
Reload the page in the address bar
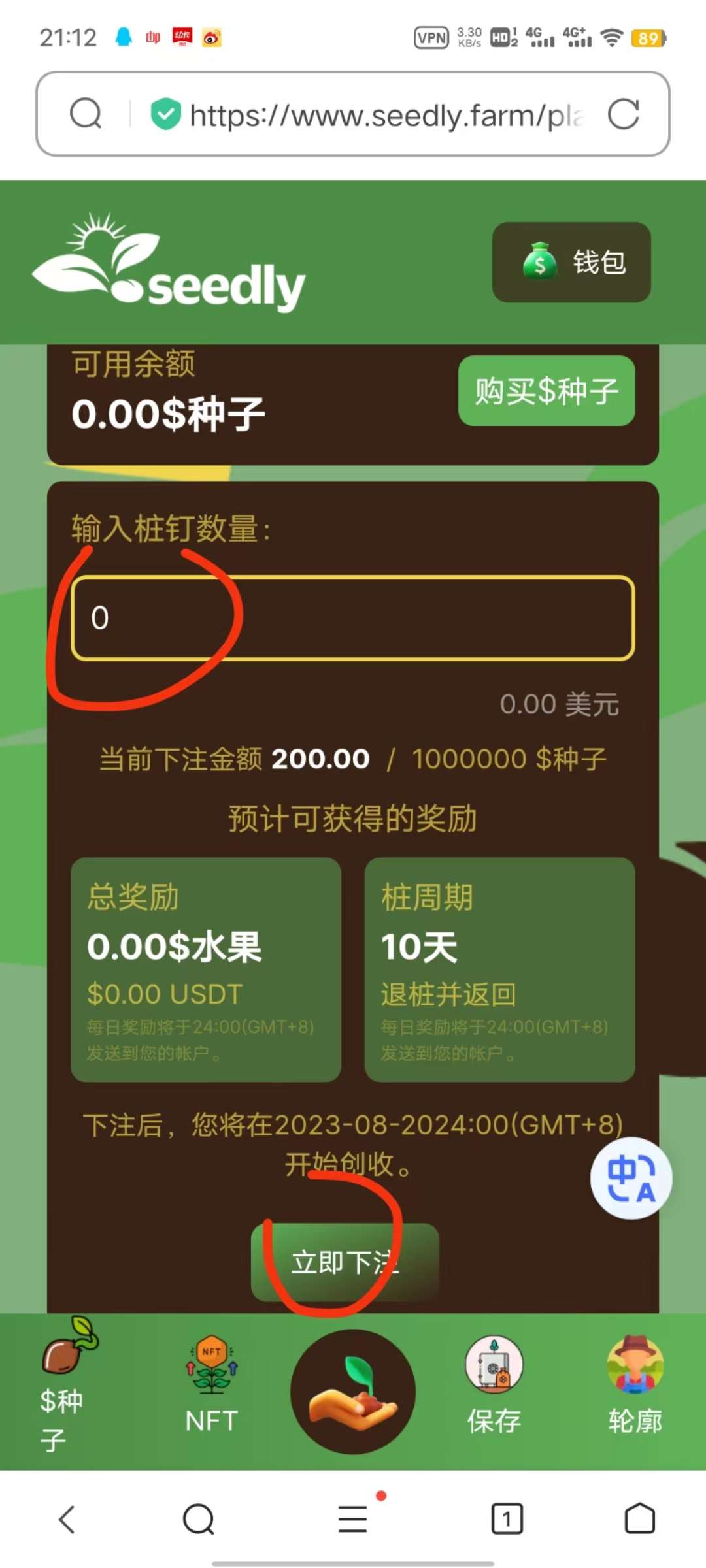(x=623, y=114)
